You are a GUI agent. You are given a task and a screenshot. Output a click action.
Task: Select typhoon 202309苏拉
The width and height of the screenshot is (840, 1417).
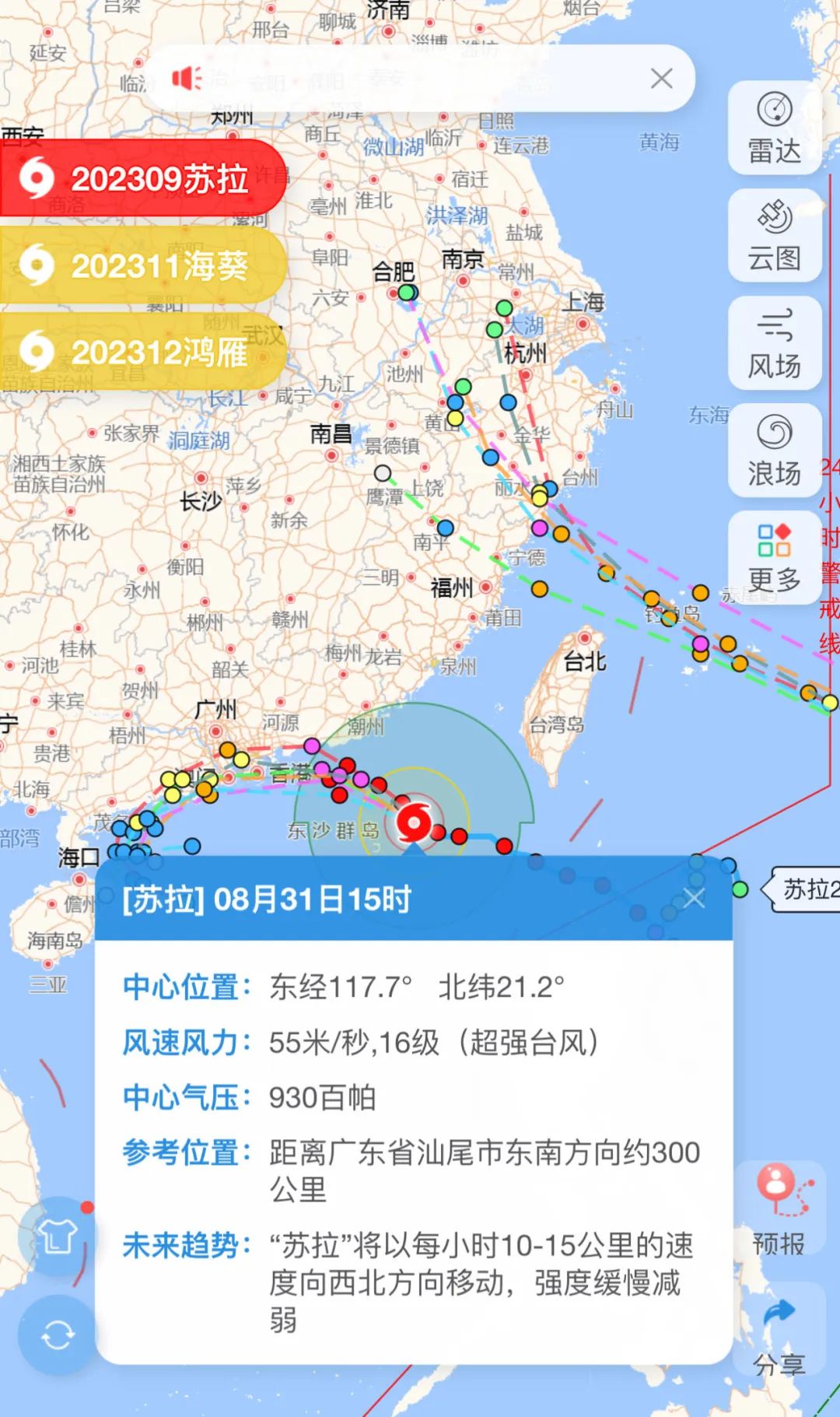[x=142, y=179]
